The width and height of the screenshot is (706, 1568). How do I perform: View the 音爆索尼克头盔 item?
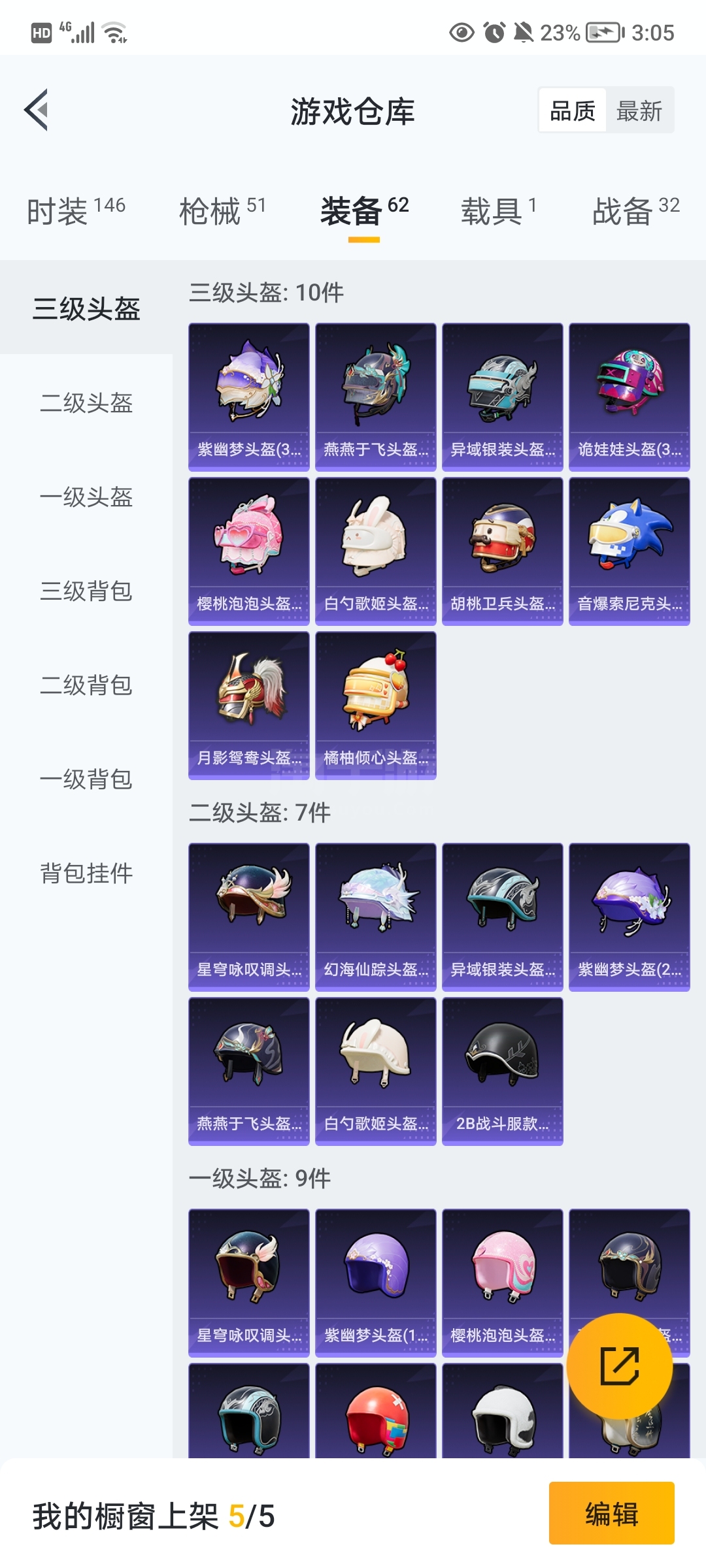pyautogui.click(x=630, y=551)
